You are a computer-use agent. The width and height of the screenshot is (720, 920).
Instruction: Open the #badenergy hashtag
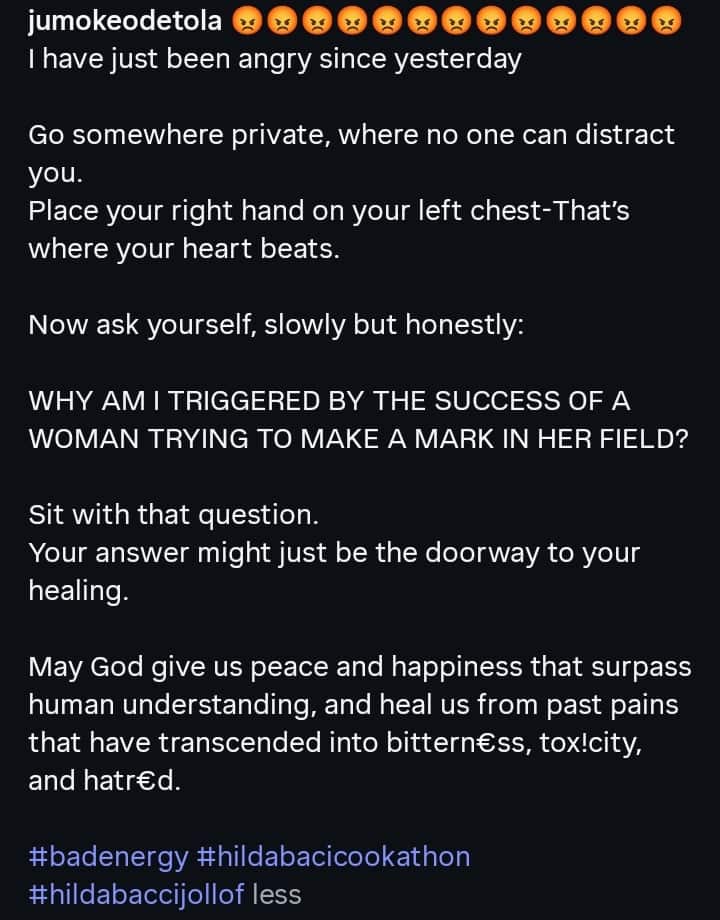click(108, 857)
